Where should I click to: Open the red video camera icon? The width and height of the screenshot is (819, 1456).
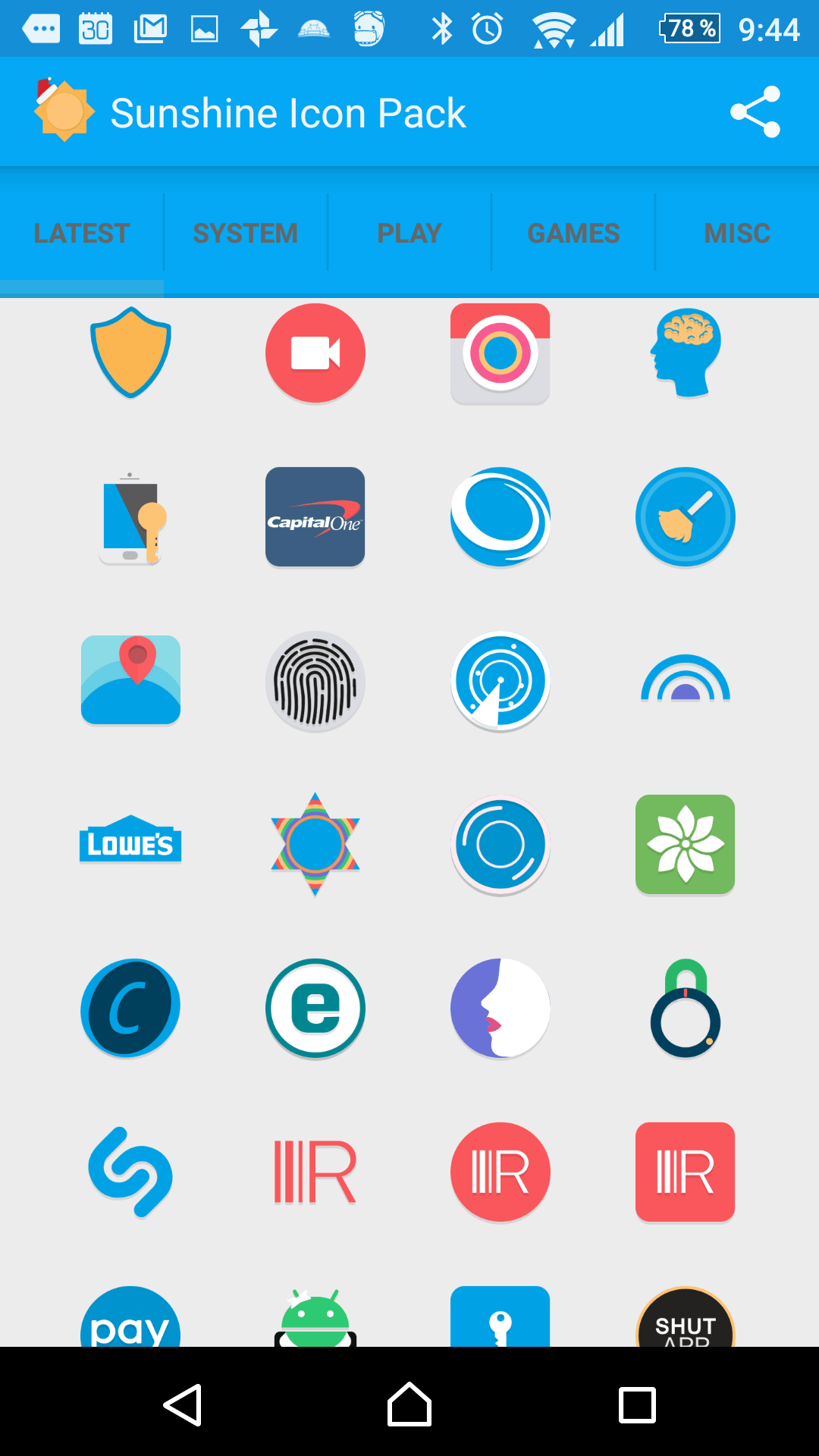point(315,353)
